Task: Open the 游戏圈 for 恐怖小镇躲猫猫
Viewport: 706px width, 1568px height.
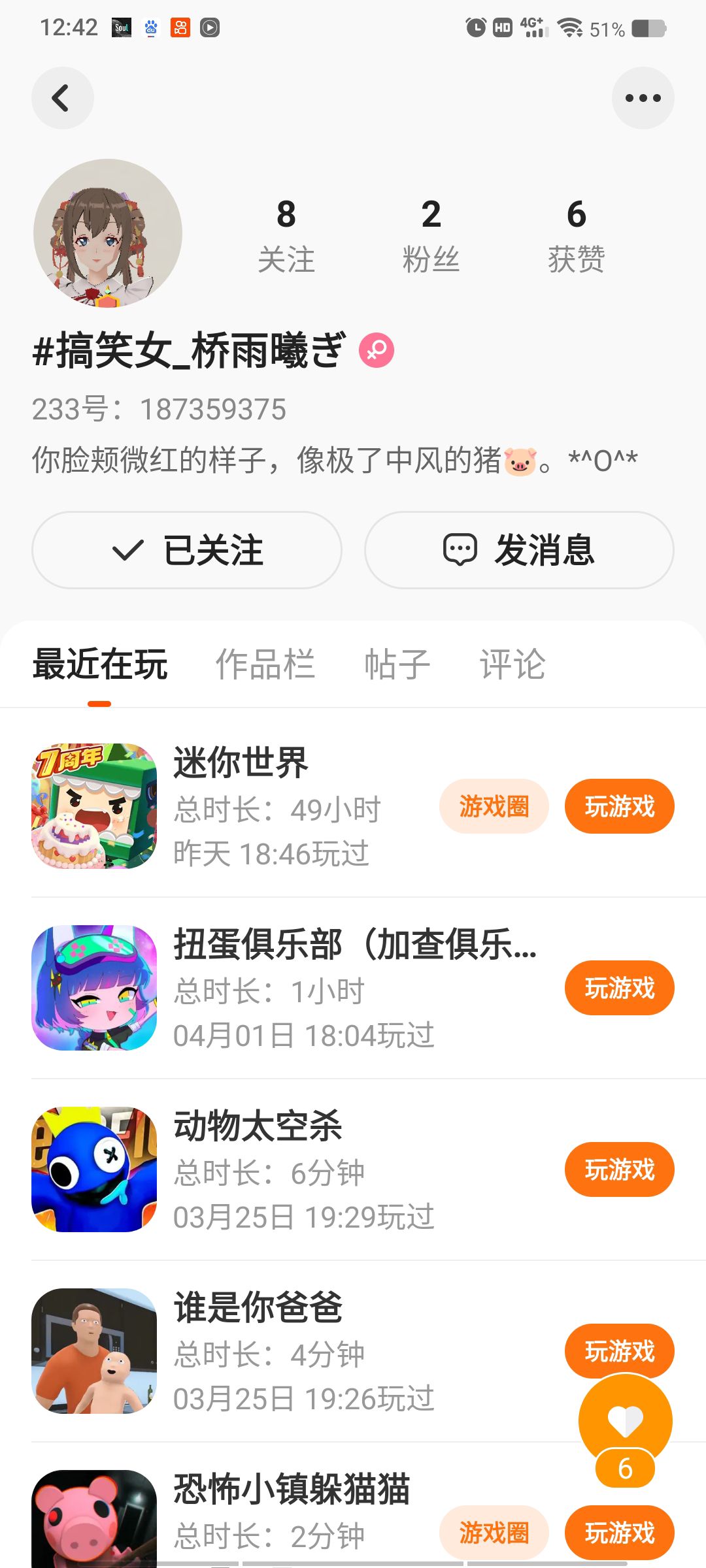Action: pyautogui.click(x=494, y=1533)
